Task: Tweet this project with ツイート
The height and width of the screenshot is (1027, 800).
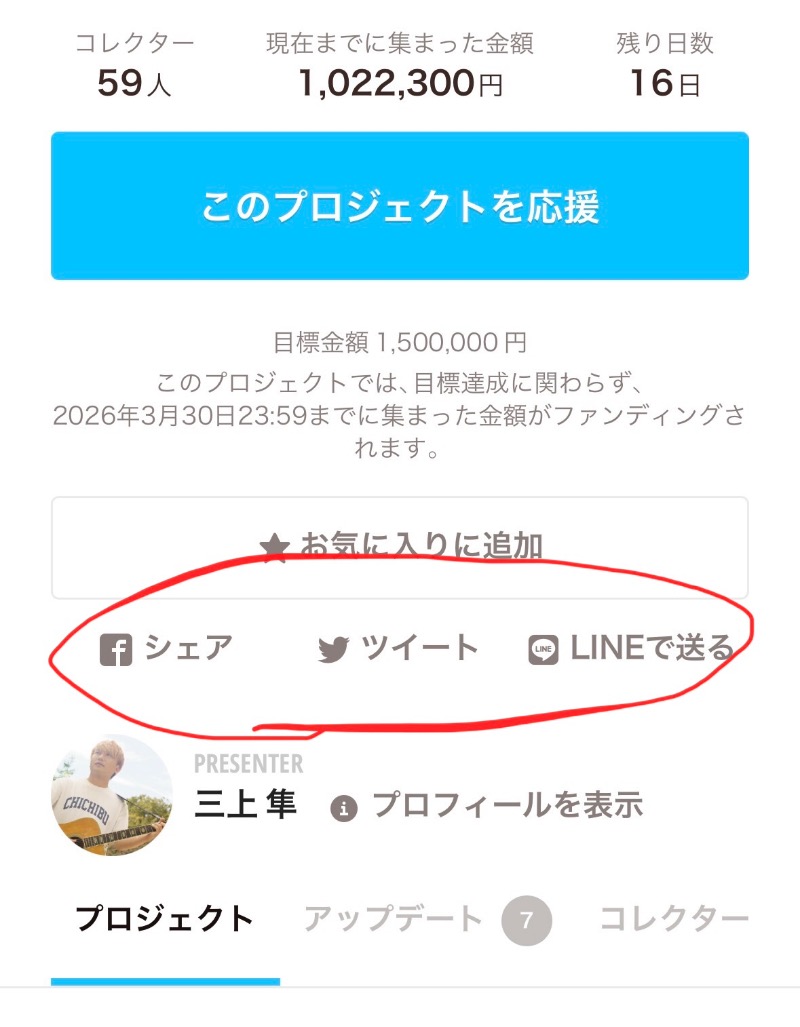Action: (x=398, y=649)
